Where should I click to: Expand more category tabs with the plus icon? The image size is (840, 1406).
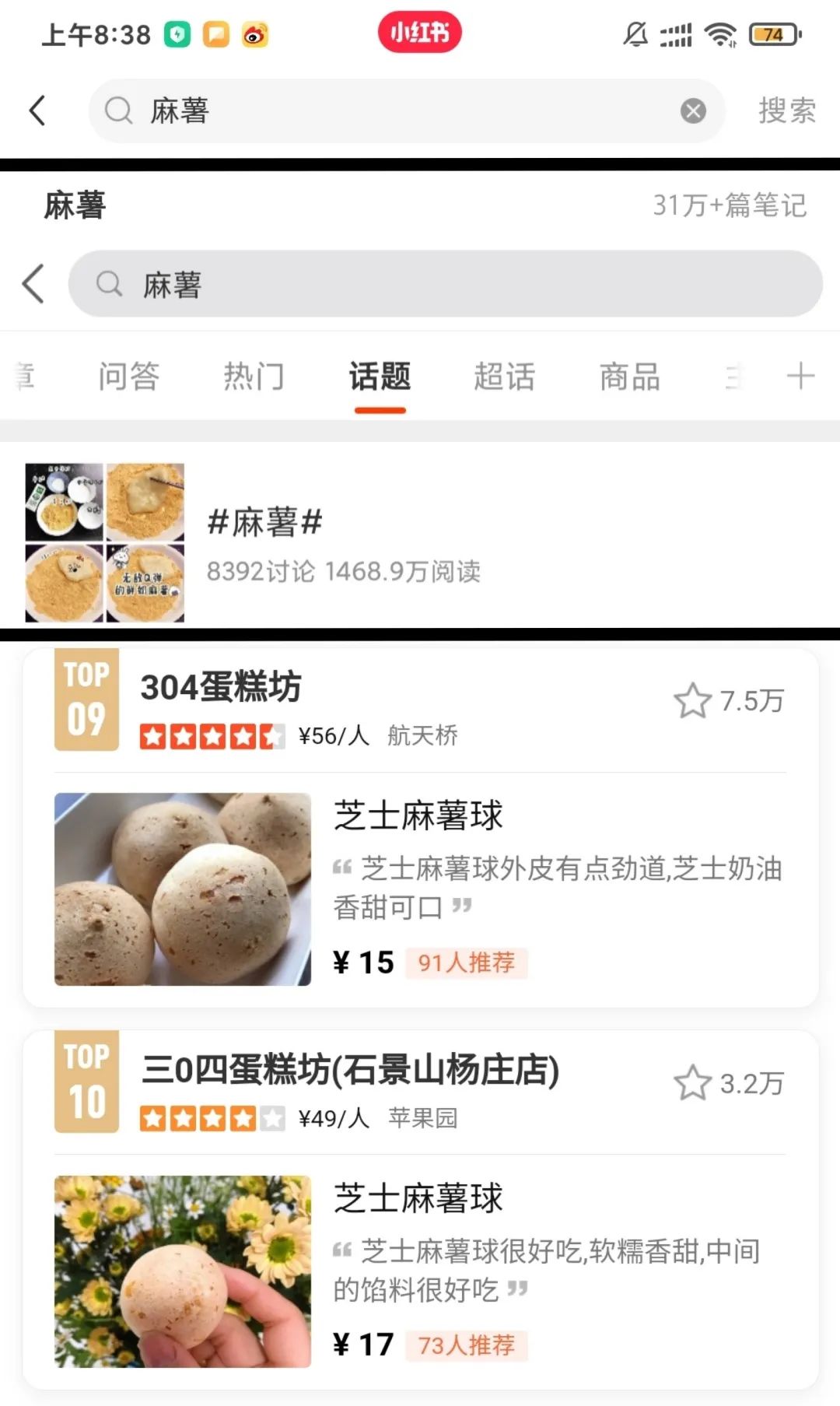[801, 376]
